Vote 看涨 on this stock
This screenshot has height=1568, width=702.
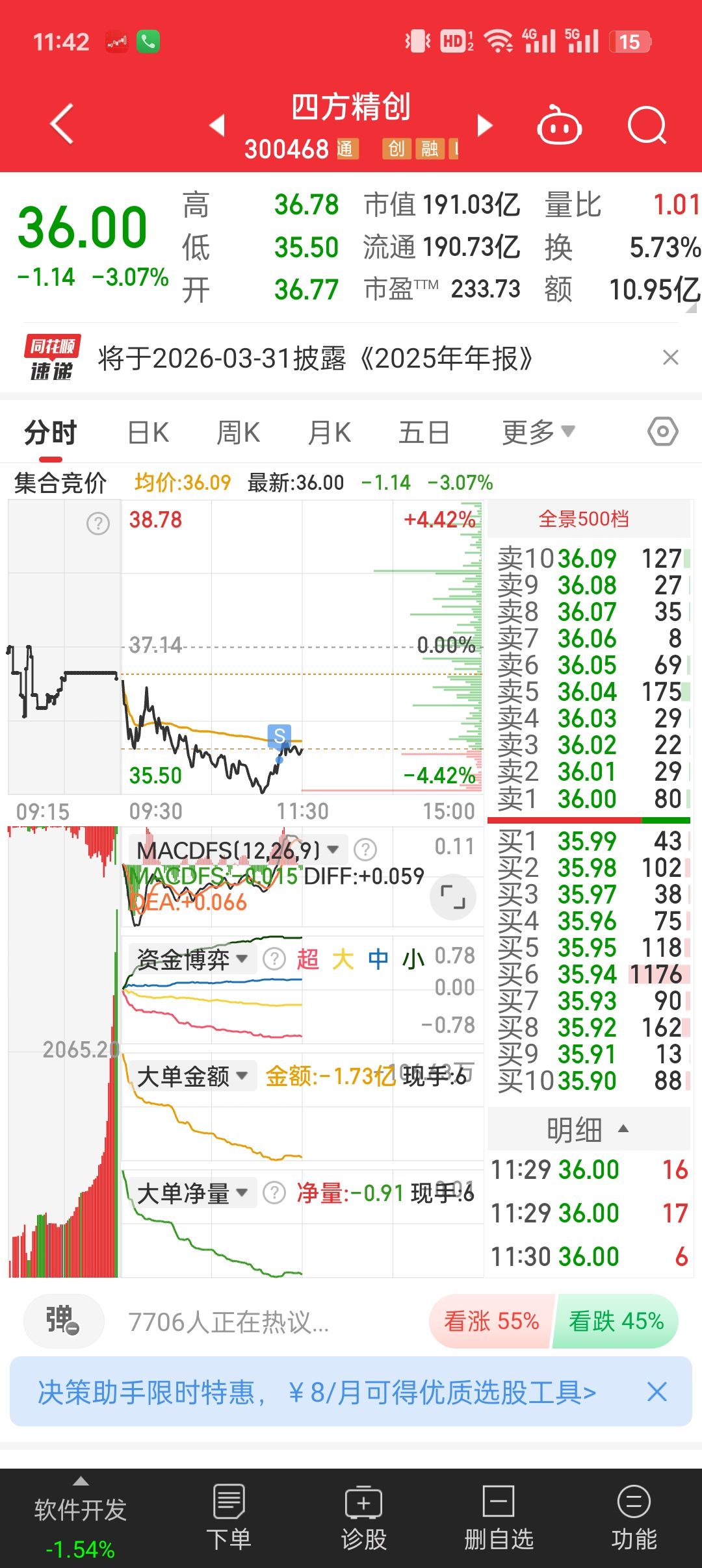pyautogui.click(x=491, y=1321)
